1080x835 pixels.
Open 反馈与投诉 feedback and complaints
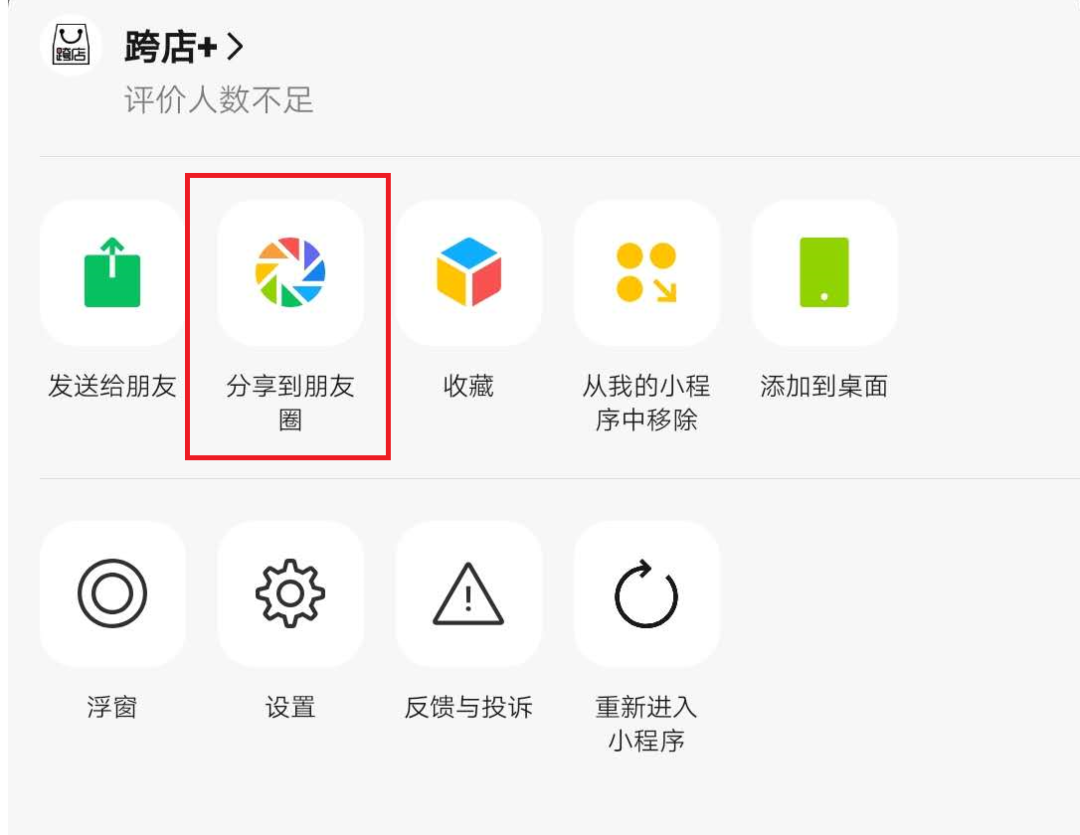click(x=468, y=594)
